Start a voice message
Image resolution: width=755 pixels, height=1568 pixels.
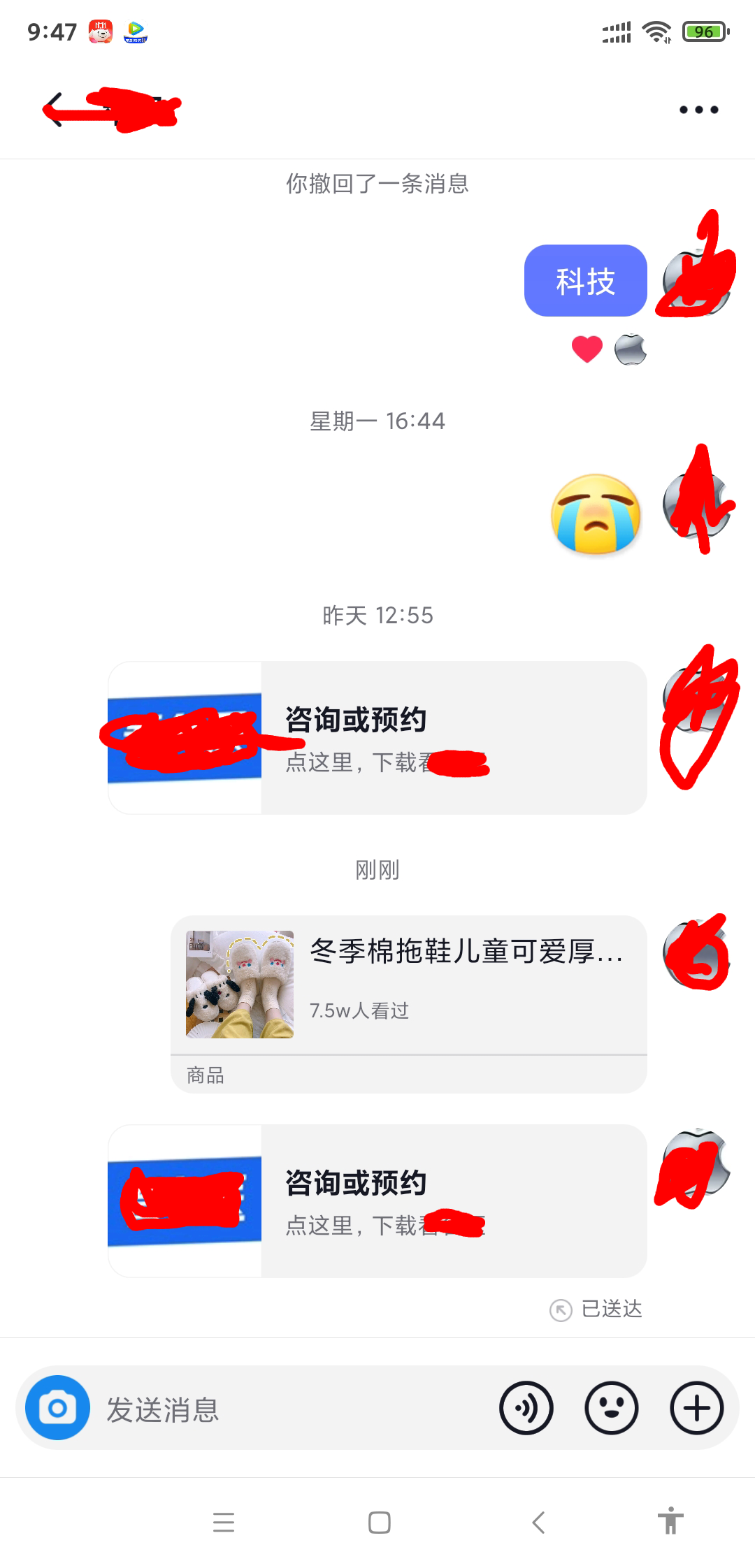(526, 1408)
